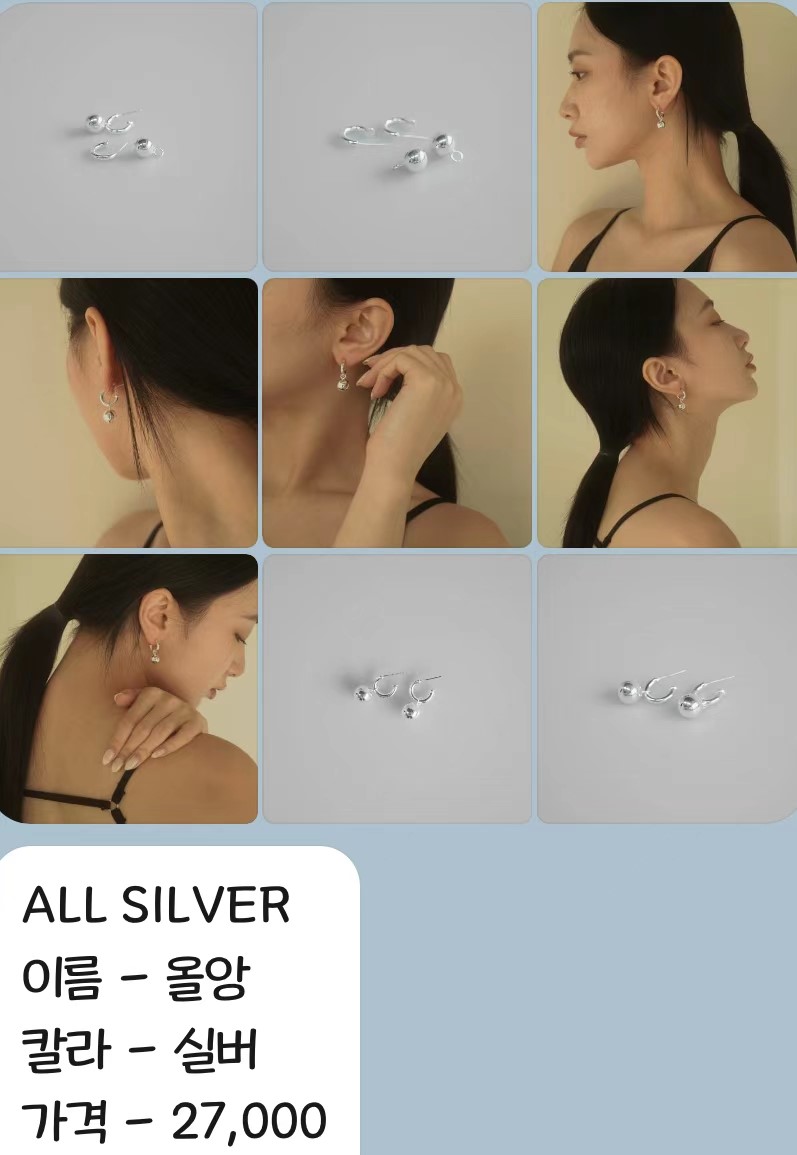Open photo of model touching her earring
Image resolution: width=797 pixels, height=1155 pixels.
pyautogui.click(x=397, y=412)
